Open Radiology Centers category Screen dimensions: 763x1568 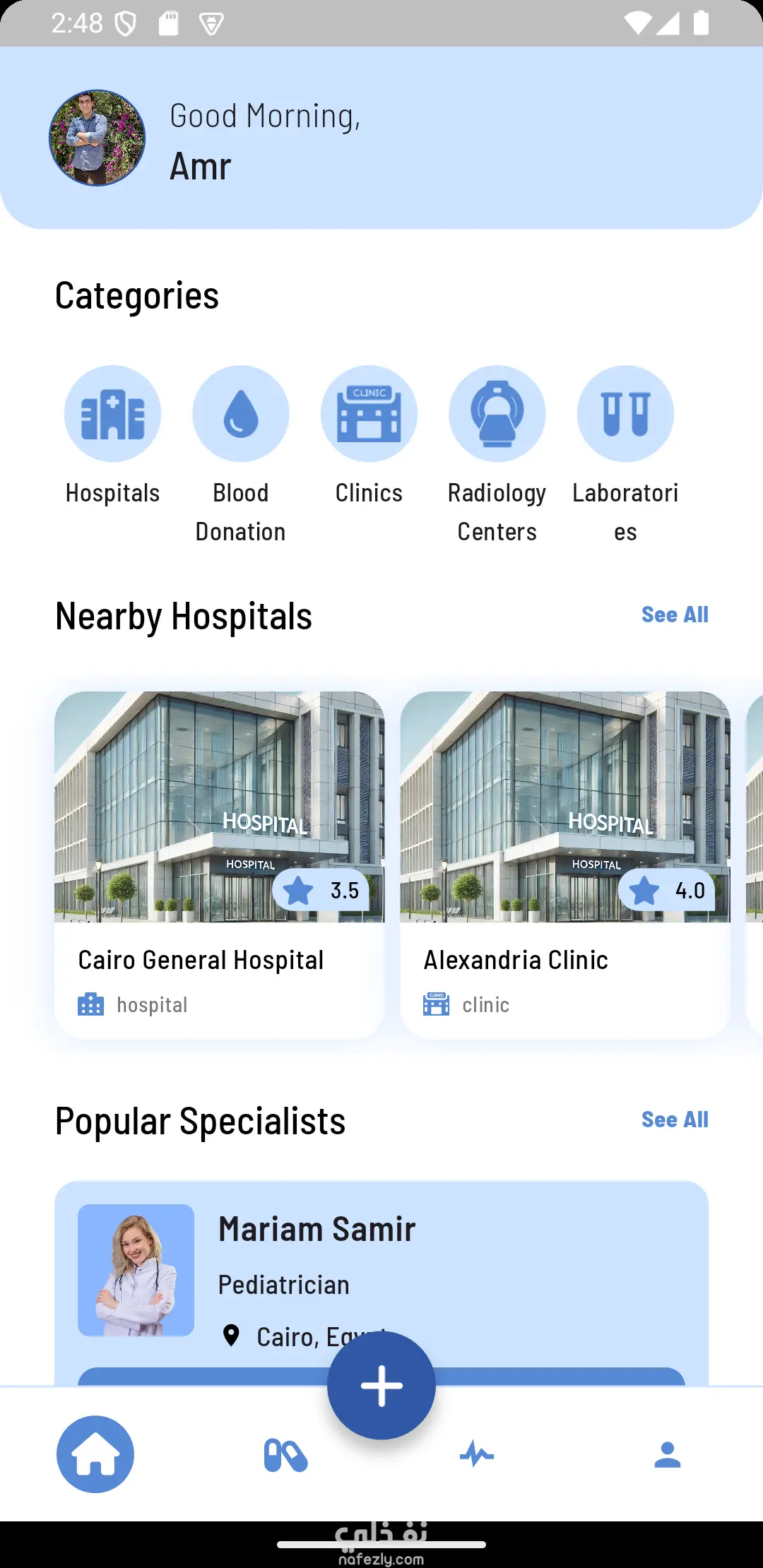coord(497,414)
